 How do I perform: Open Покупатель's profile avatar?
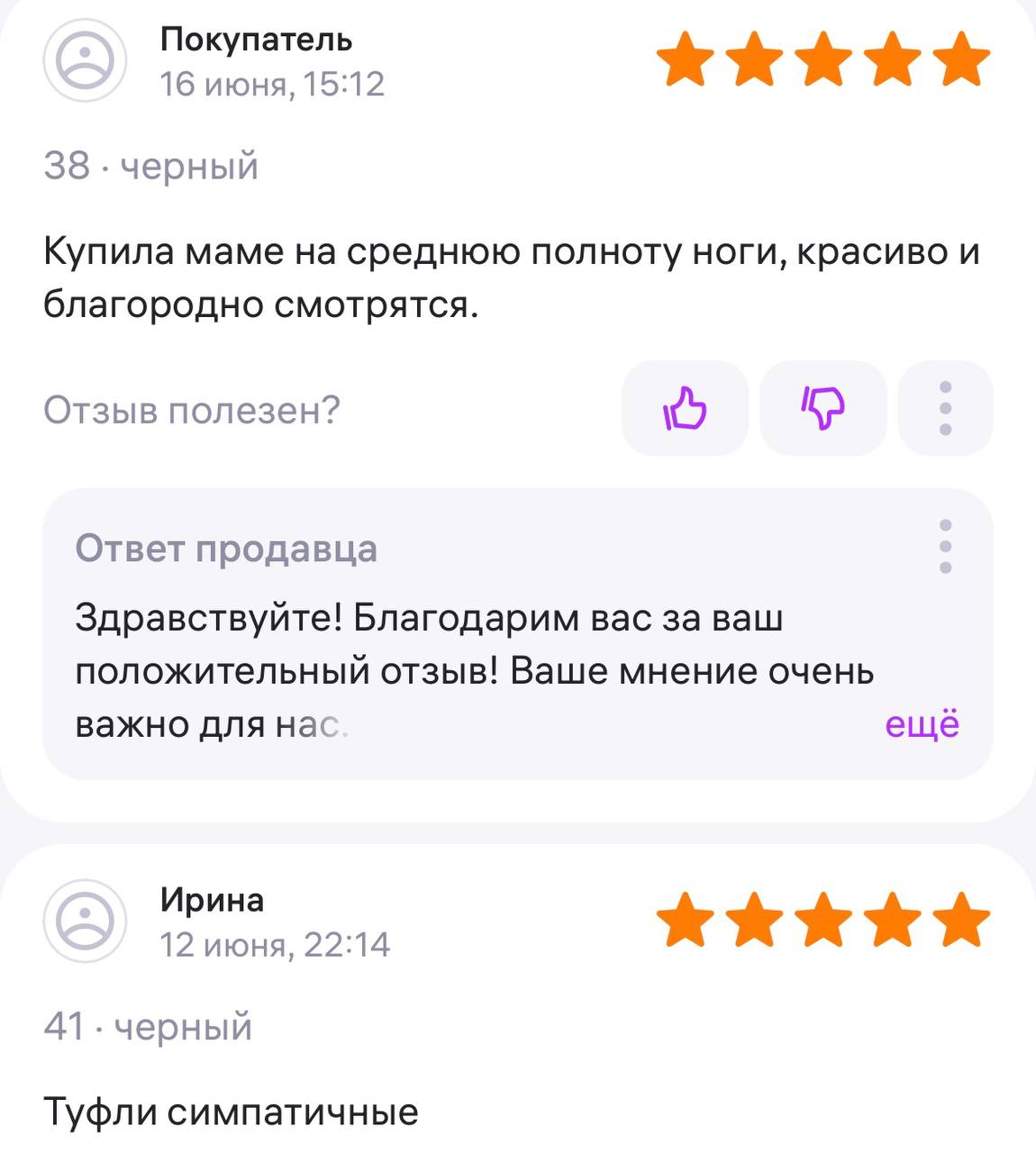point(85,60)
